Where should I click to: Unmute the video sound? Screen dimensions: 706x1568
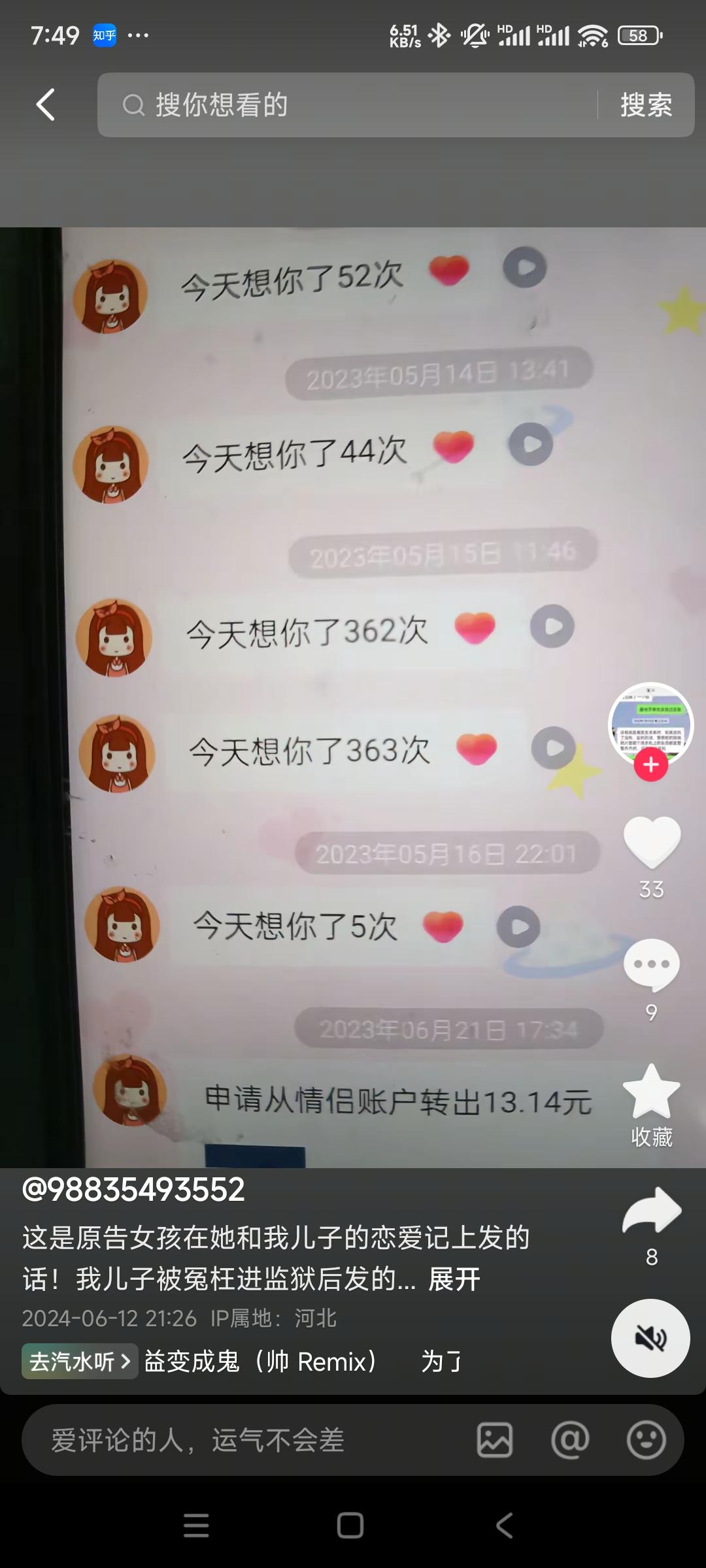point(650,1338)
